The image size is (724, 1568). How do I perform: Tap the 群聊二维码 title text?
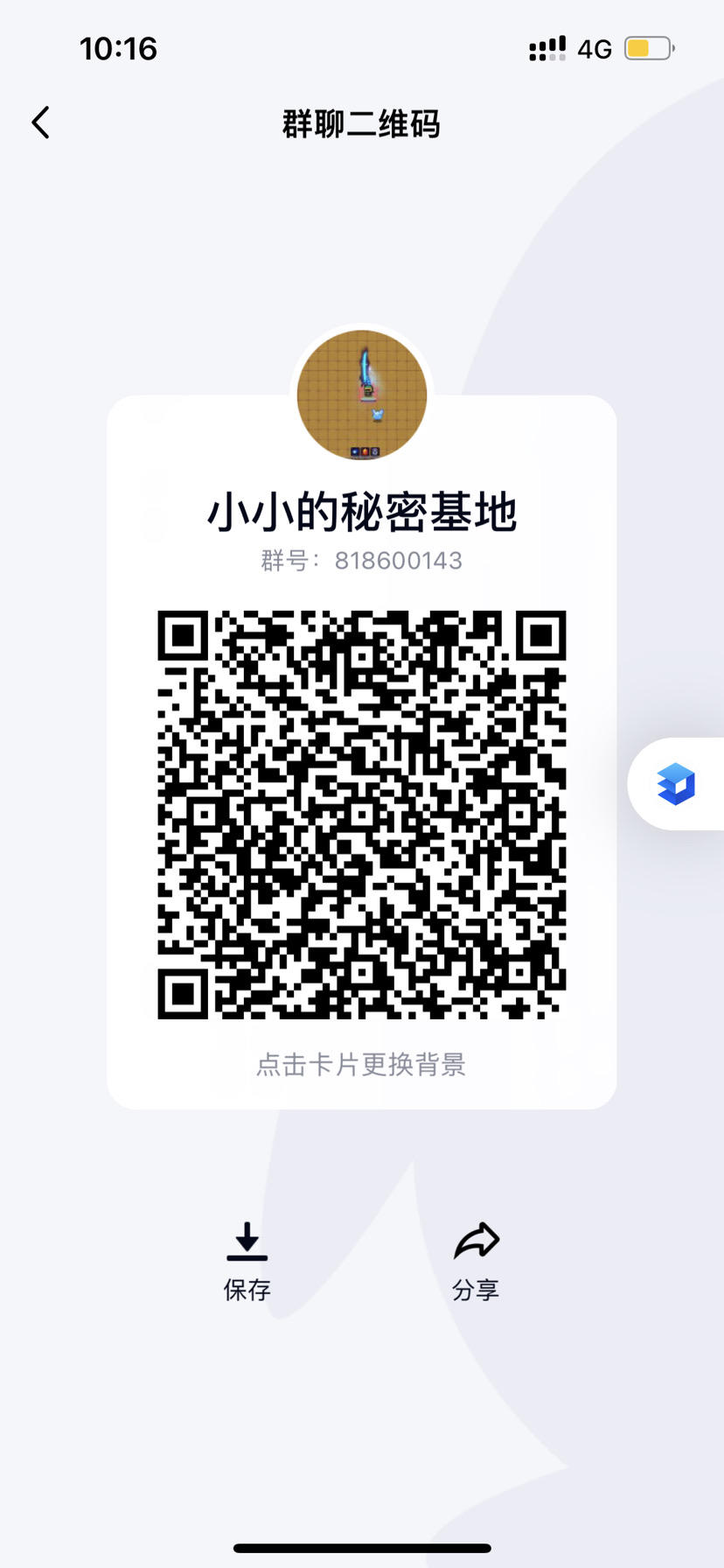pos(361,125)
